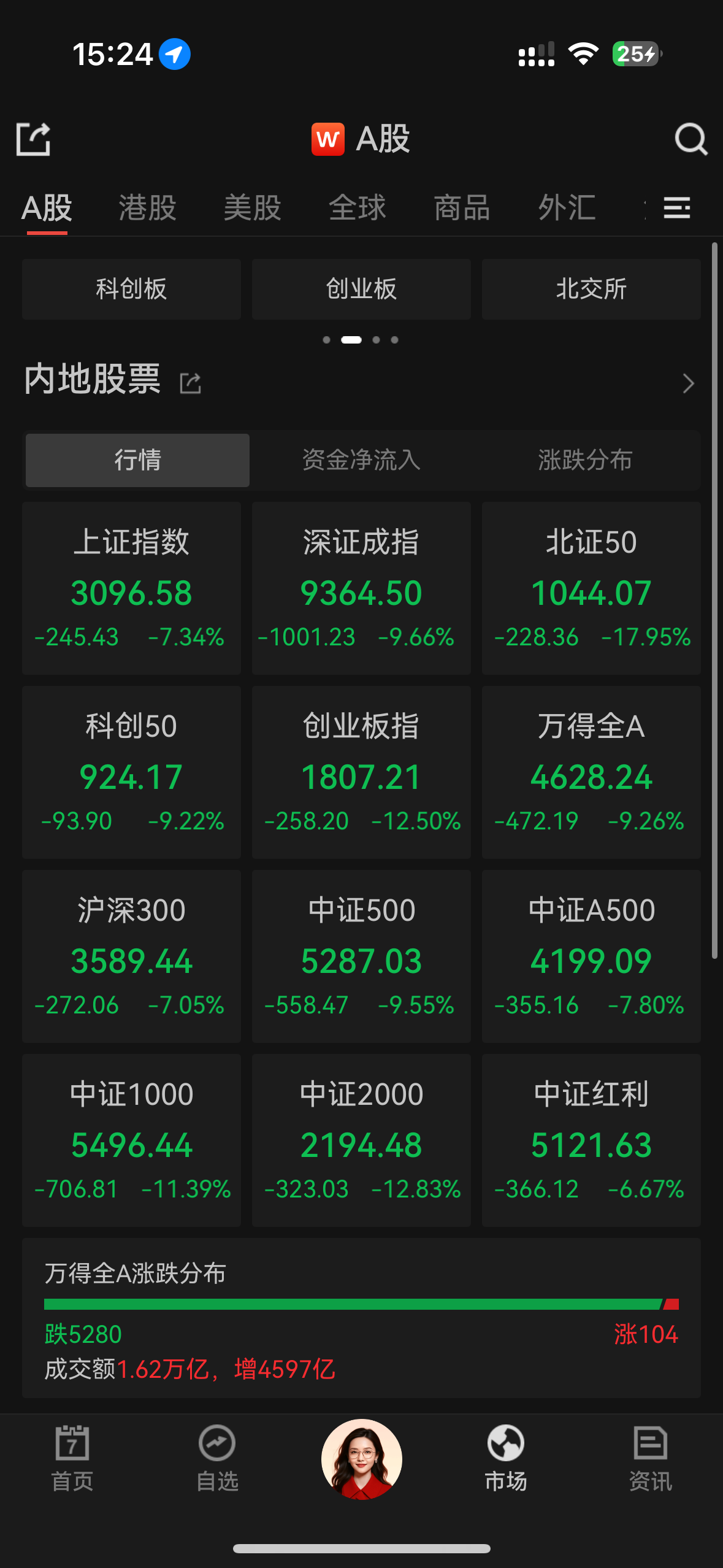The width and height of the screenshot is (723, 1568).
Task: Switch to the 港股 tab
Action: (x=148, y=207)
